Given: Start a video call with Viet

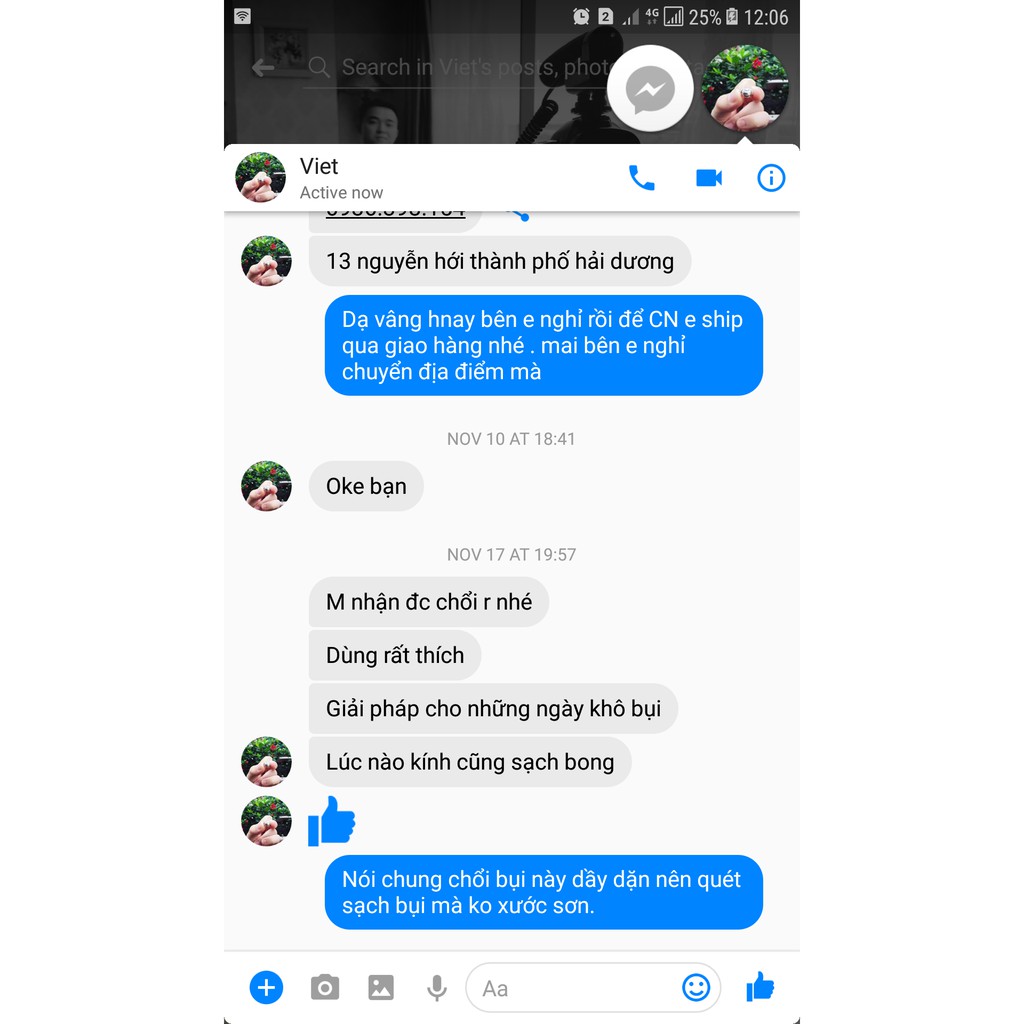Looking at the screenshot, I should (709, 178).
